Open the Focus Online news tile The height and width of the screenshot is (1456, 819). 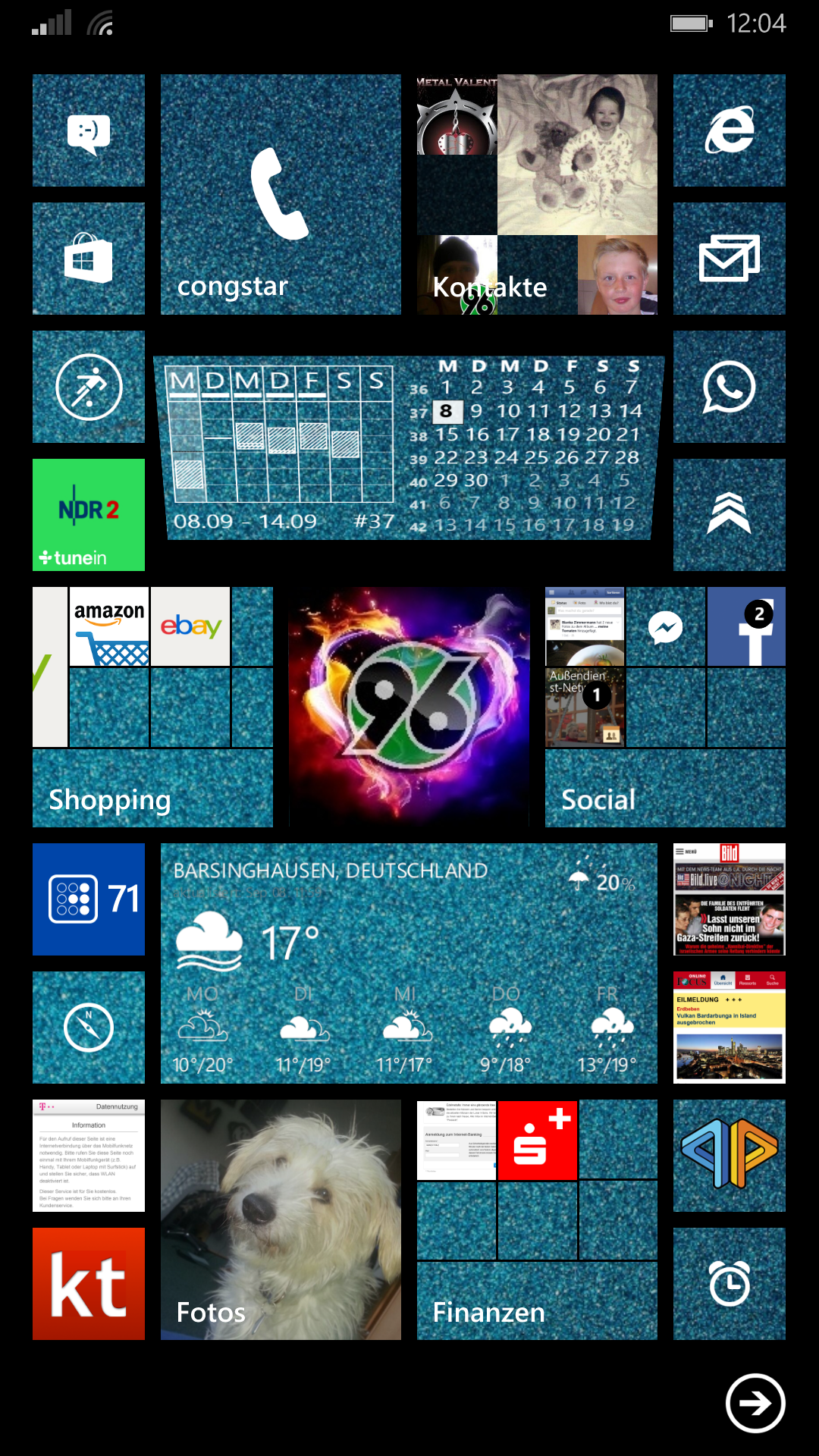tap(730, 1028)
